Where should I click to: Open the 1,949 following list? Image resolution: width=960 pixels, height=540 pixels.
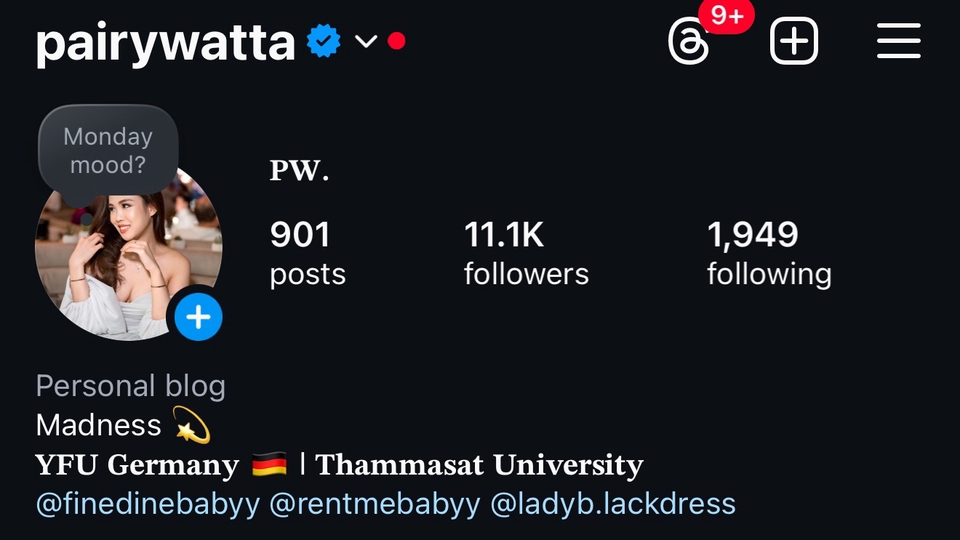pos(768,254)
